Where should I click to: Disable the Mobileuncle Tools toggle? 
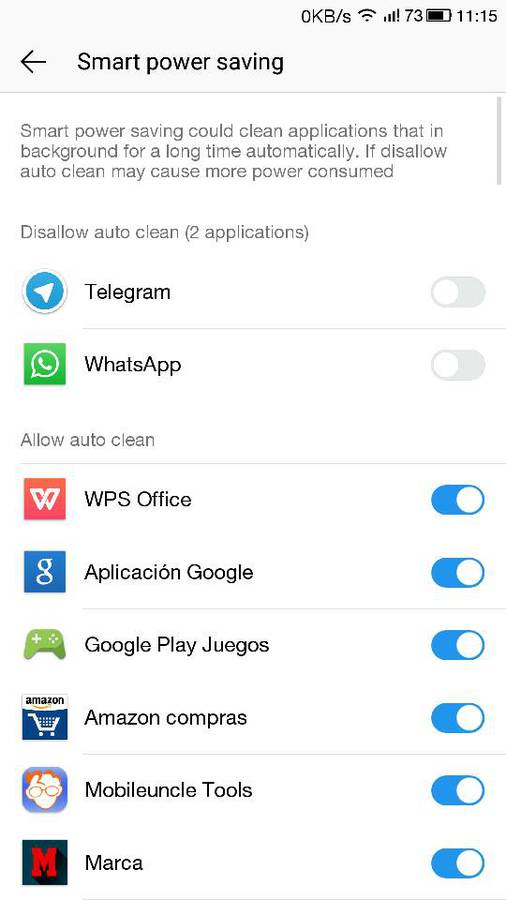pyautogui.click(x=458, y=790)
